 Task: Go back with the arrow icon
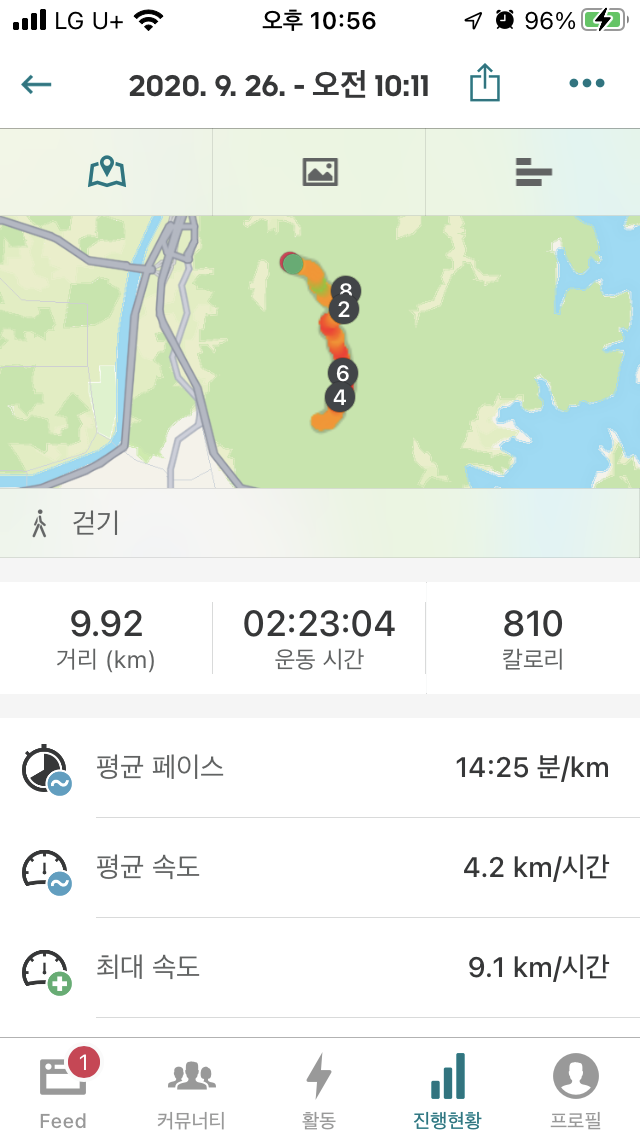(36, 85)
